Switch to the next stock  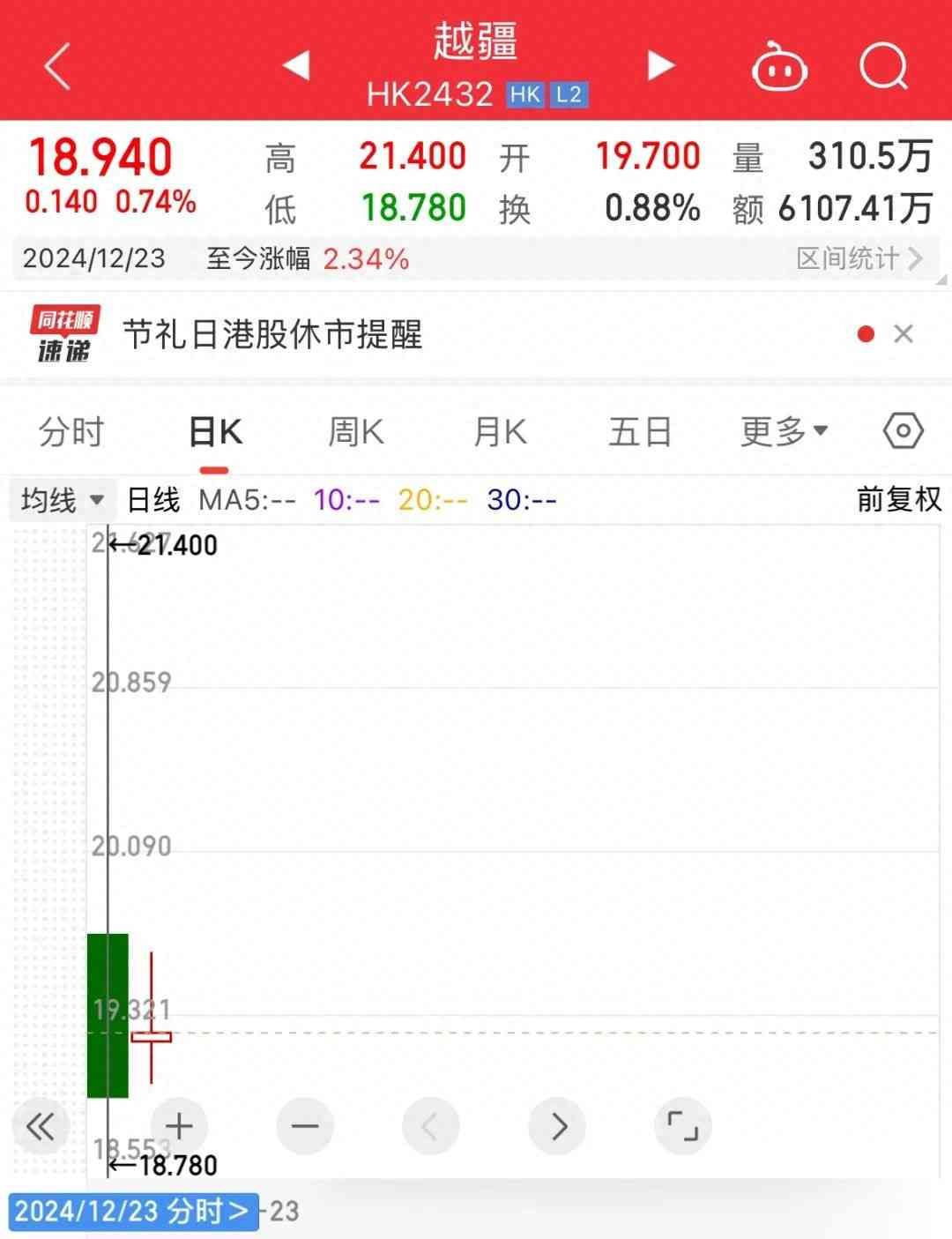tap(659, 65)
